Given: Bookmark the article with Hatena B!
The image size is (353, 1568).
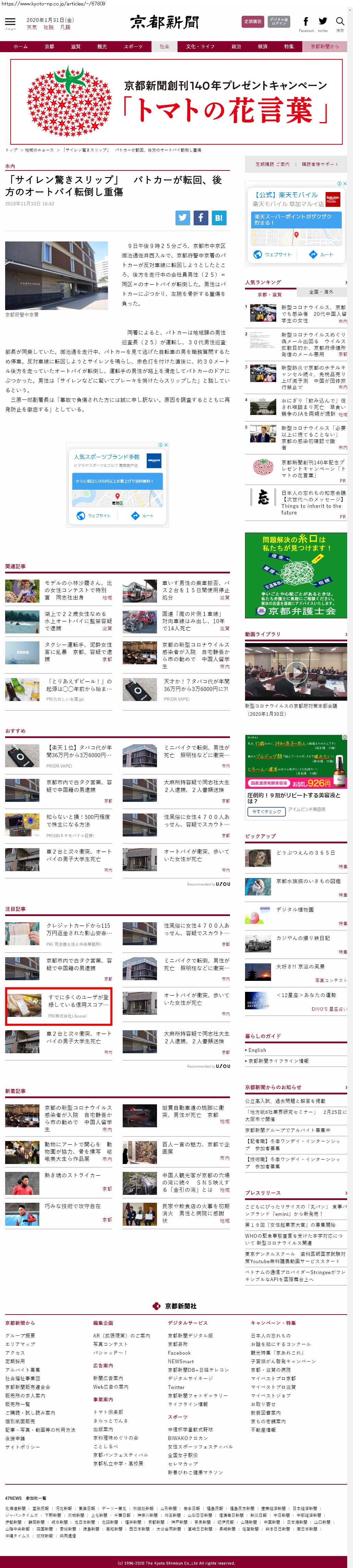Looking at the screenshot, I should (219, 217).
